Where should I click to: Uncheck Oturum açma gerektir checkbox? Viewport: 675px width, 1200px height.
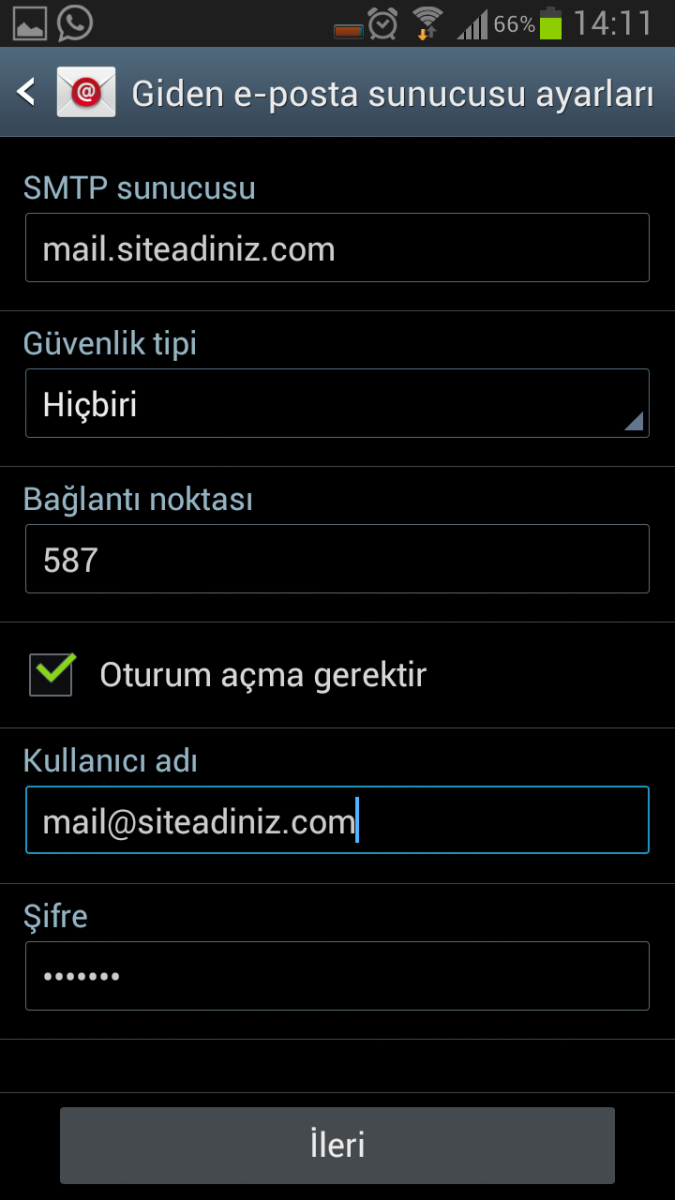[x=52, y=675]
